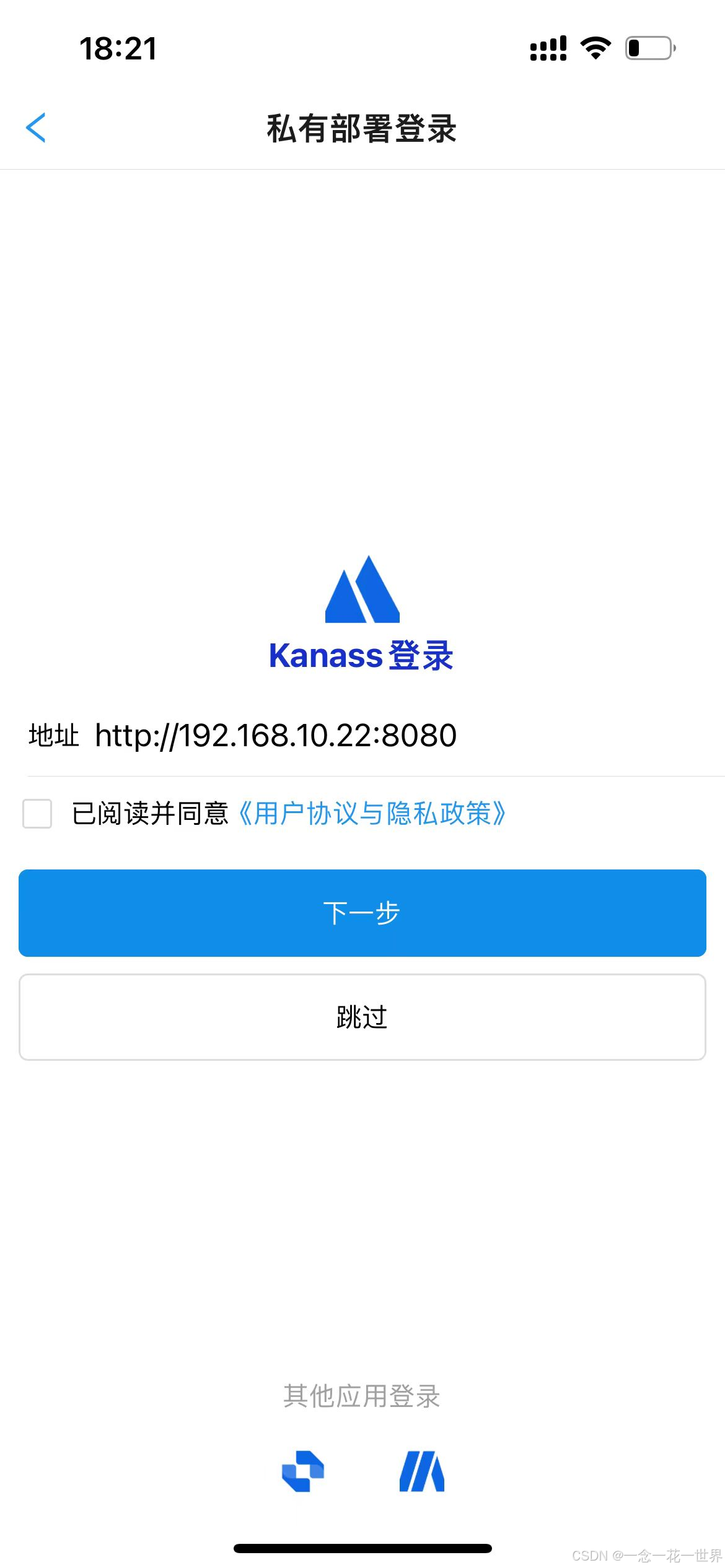The width and height of the screenshot is (725, 1568).
Task: Tap the 下一步 button
Action: (x=362, y=913)
